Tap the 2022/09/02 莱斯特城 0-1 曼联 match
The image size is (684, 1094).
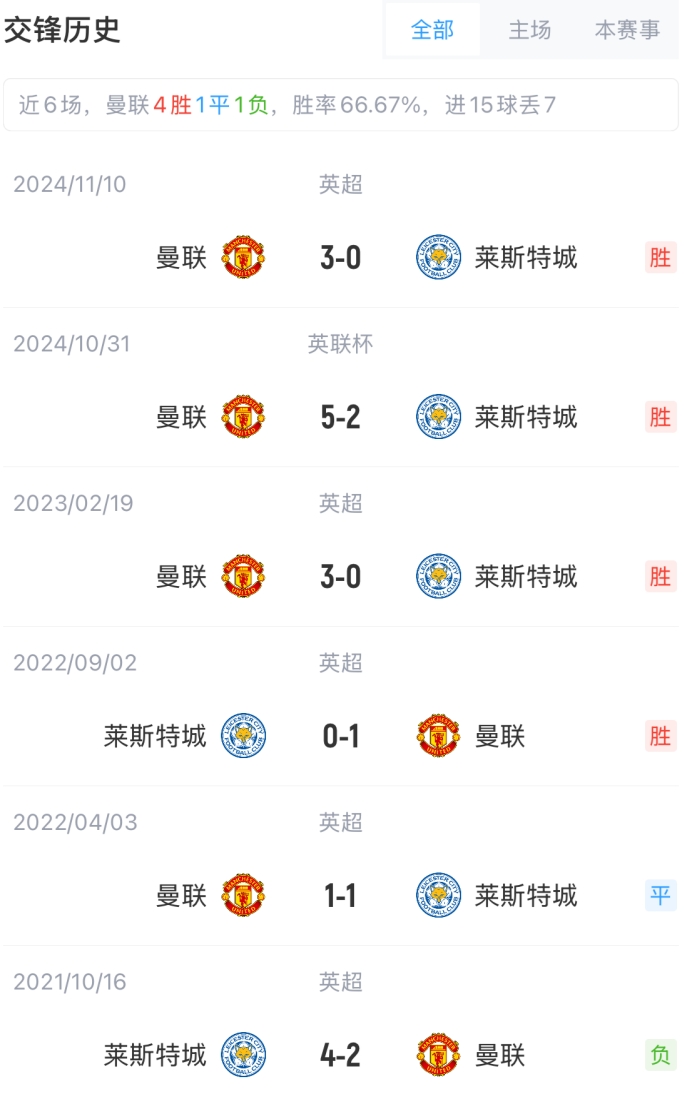tap(340, 737)
